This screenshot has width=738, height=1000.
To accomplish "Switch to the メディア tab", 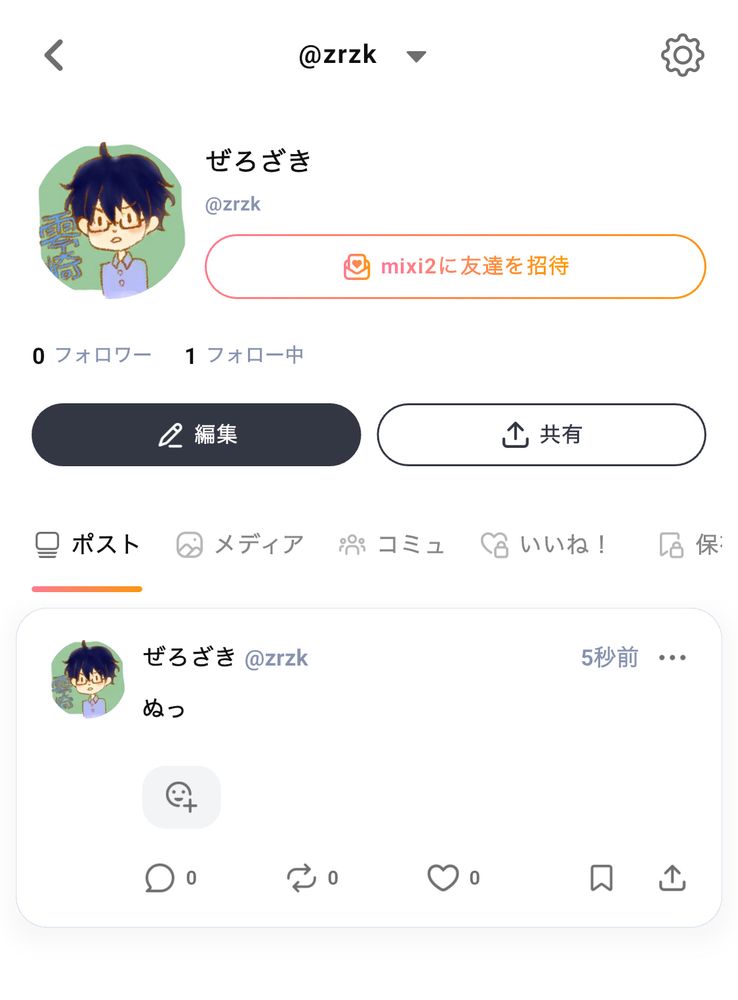I will pos(240,544).
